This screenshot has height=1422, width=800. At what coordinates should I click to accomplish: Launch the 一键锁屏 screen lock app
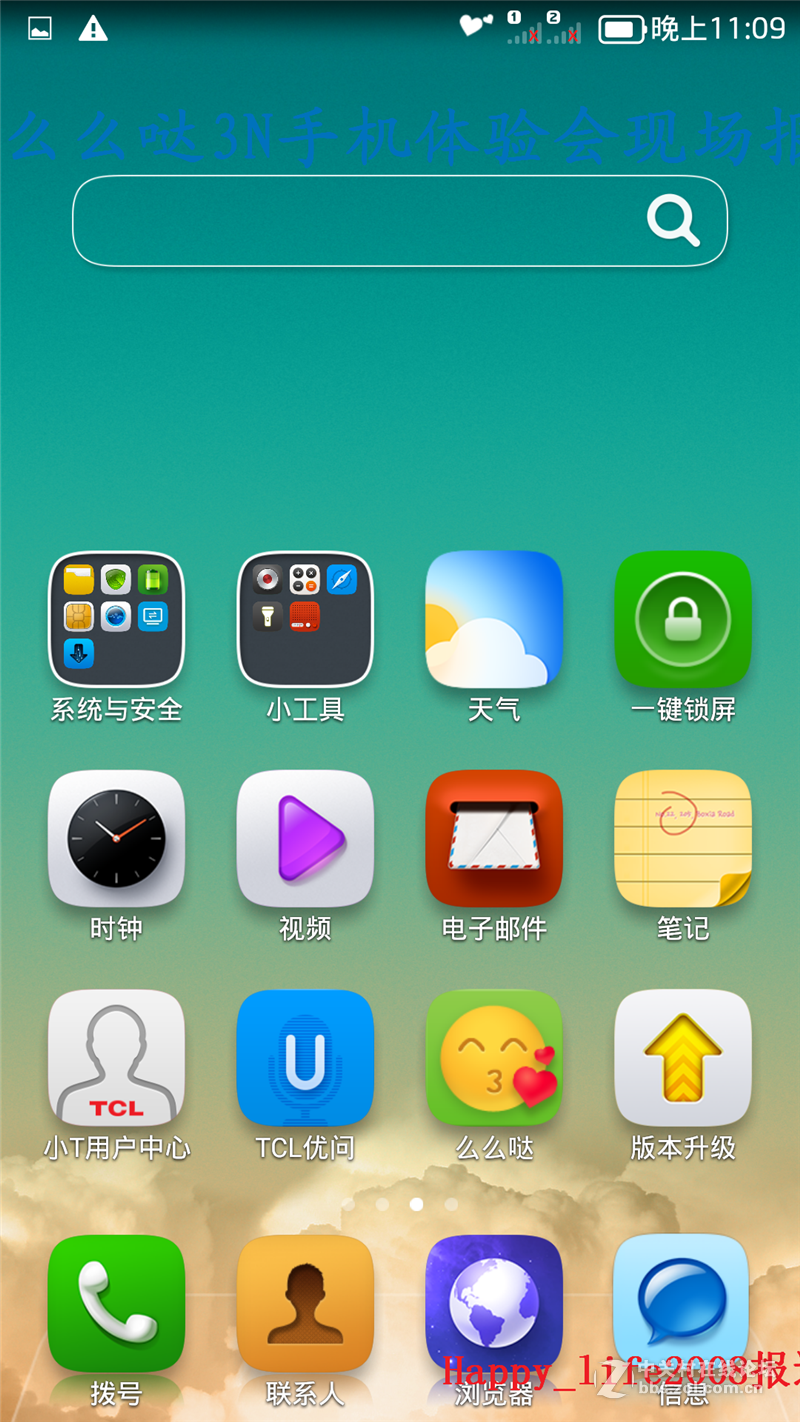click(683, 618)
